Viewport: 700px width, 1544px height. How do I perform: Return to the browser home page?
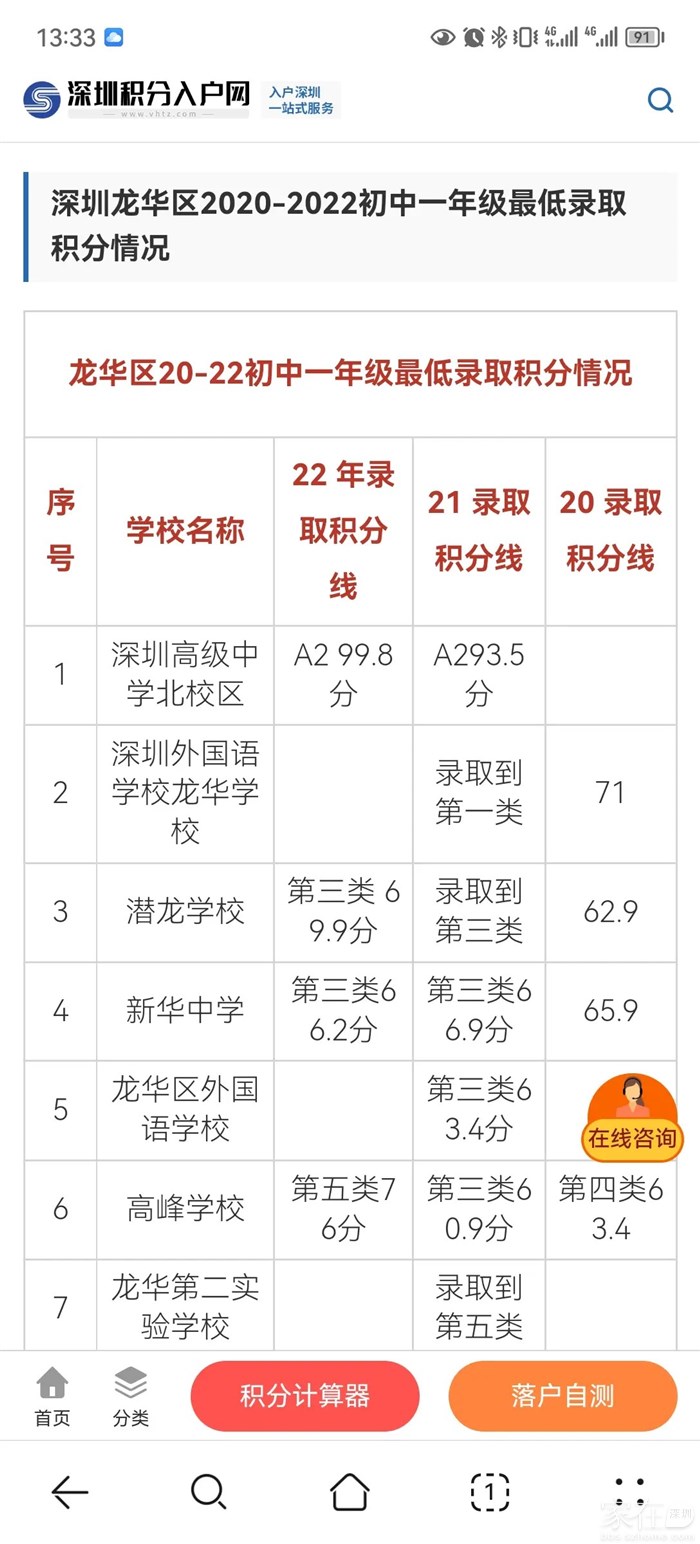point(349,1492)
